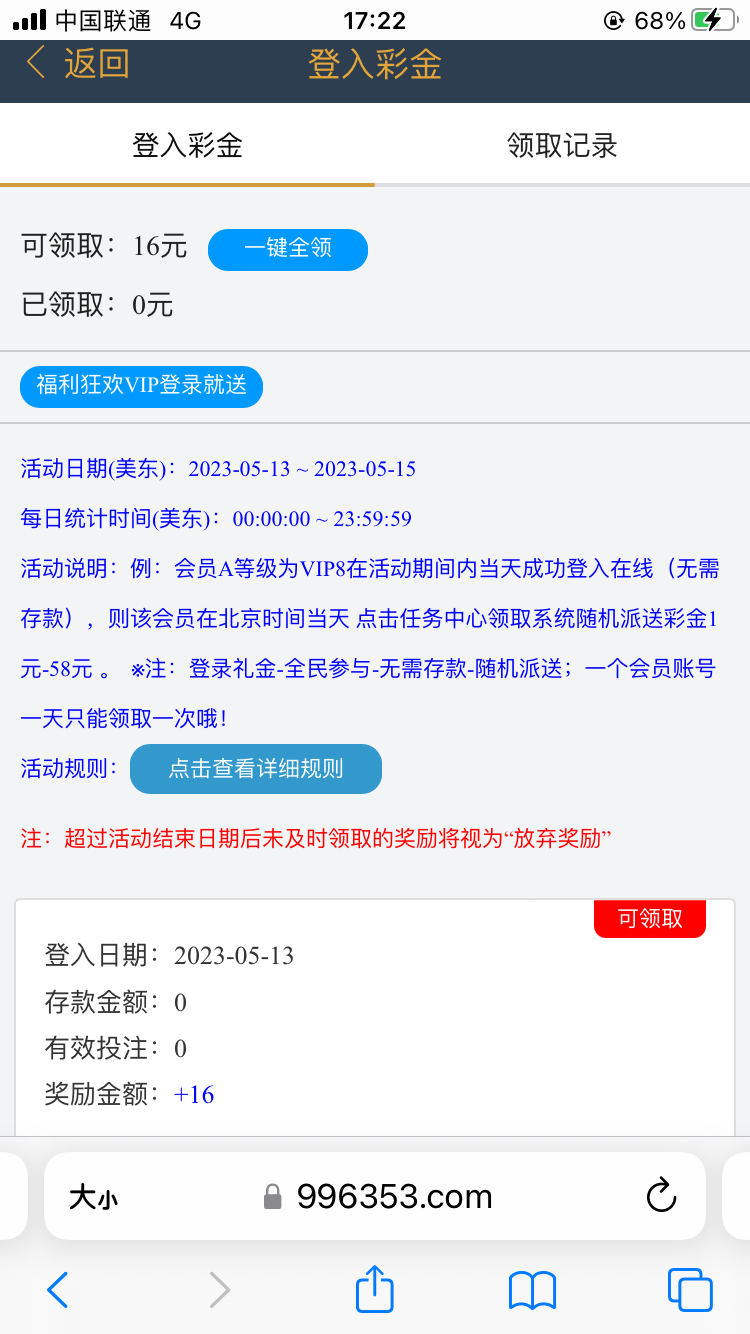Share this page from Safari toolbar

tap(375, 1289)
